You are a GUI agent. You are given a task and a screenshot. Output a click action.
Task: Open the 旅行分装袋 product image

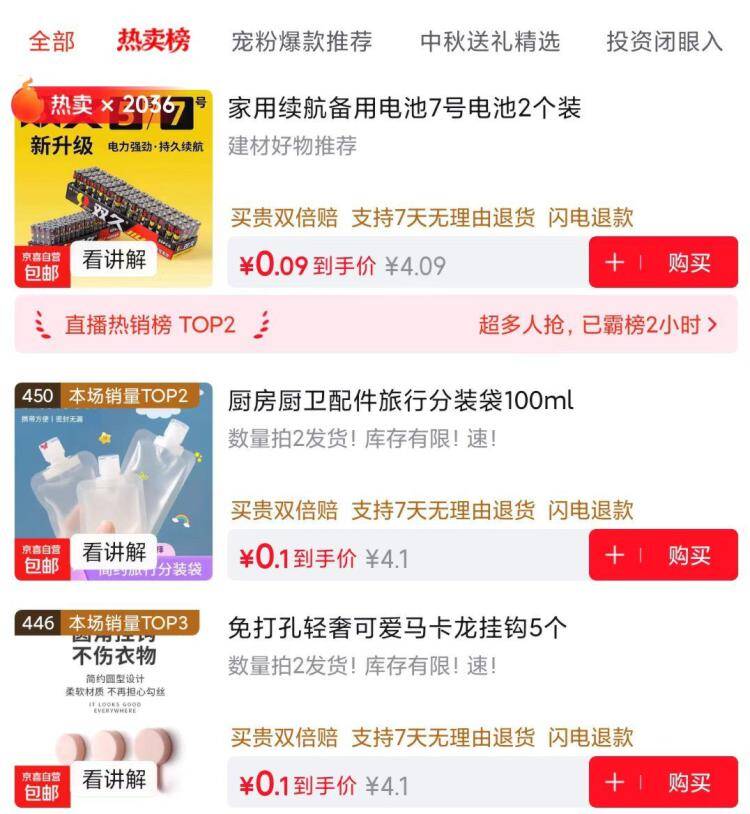coord(114,481)
